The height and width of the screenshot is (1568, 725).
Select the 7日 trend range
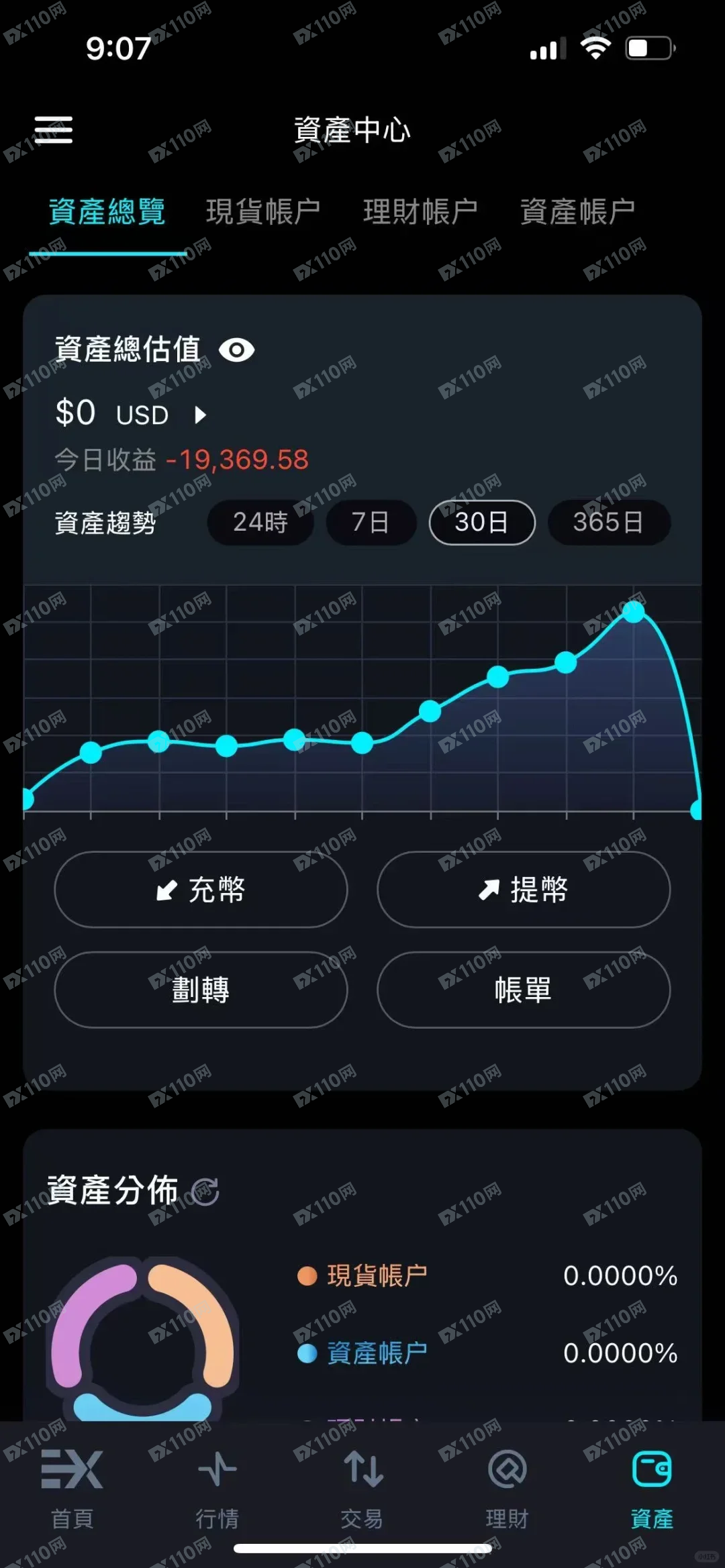(371, 522)
